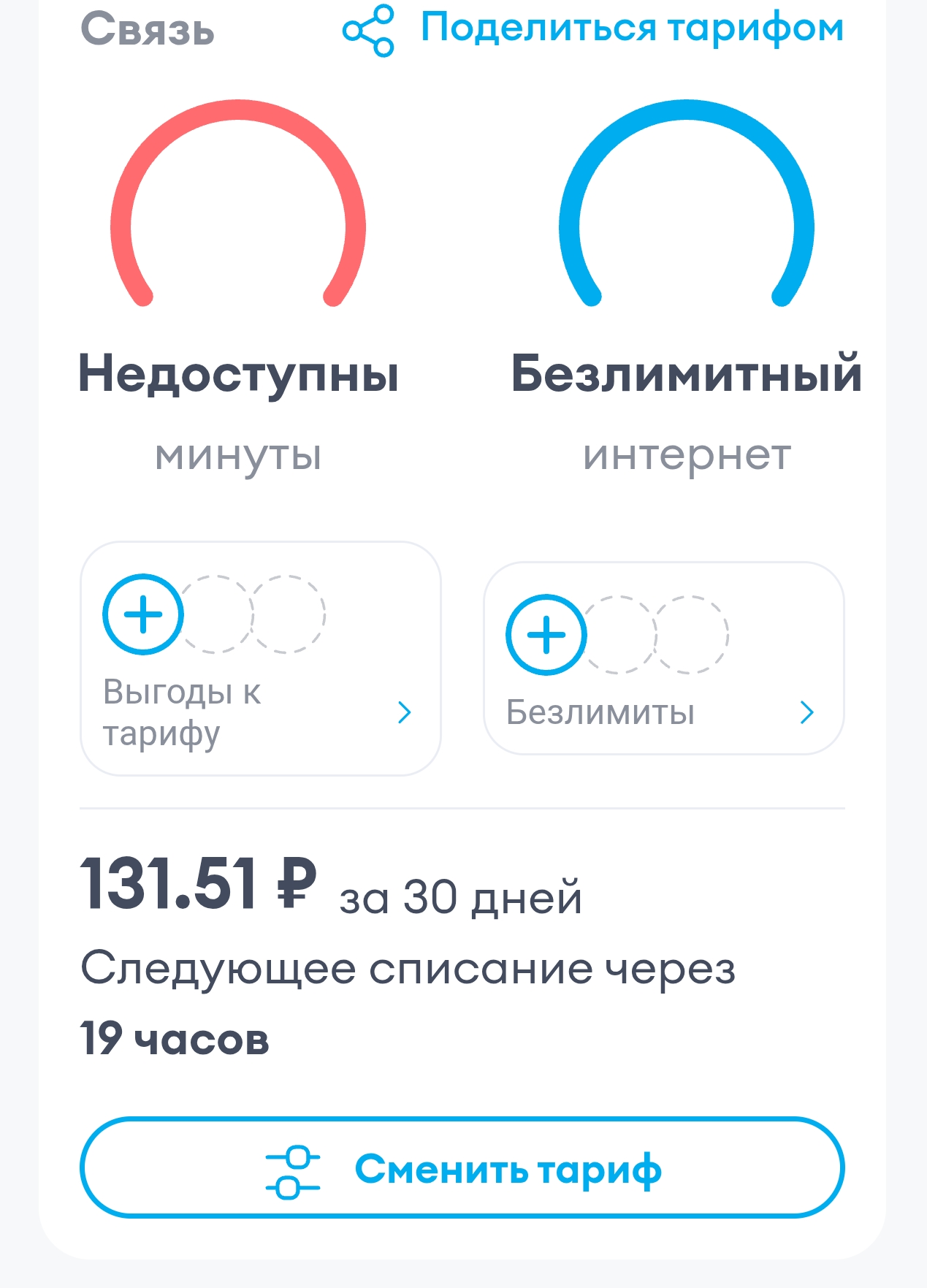Viewport: 927px width, 1288px height.
Task: Open the Выгоды к тарифу card
Action: tap(260, 658)
